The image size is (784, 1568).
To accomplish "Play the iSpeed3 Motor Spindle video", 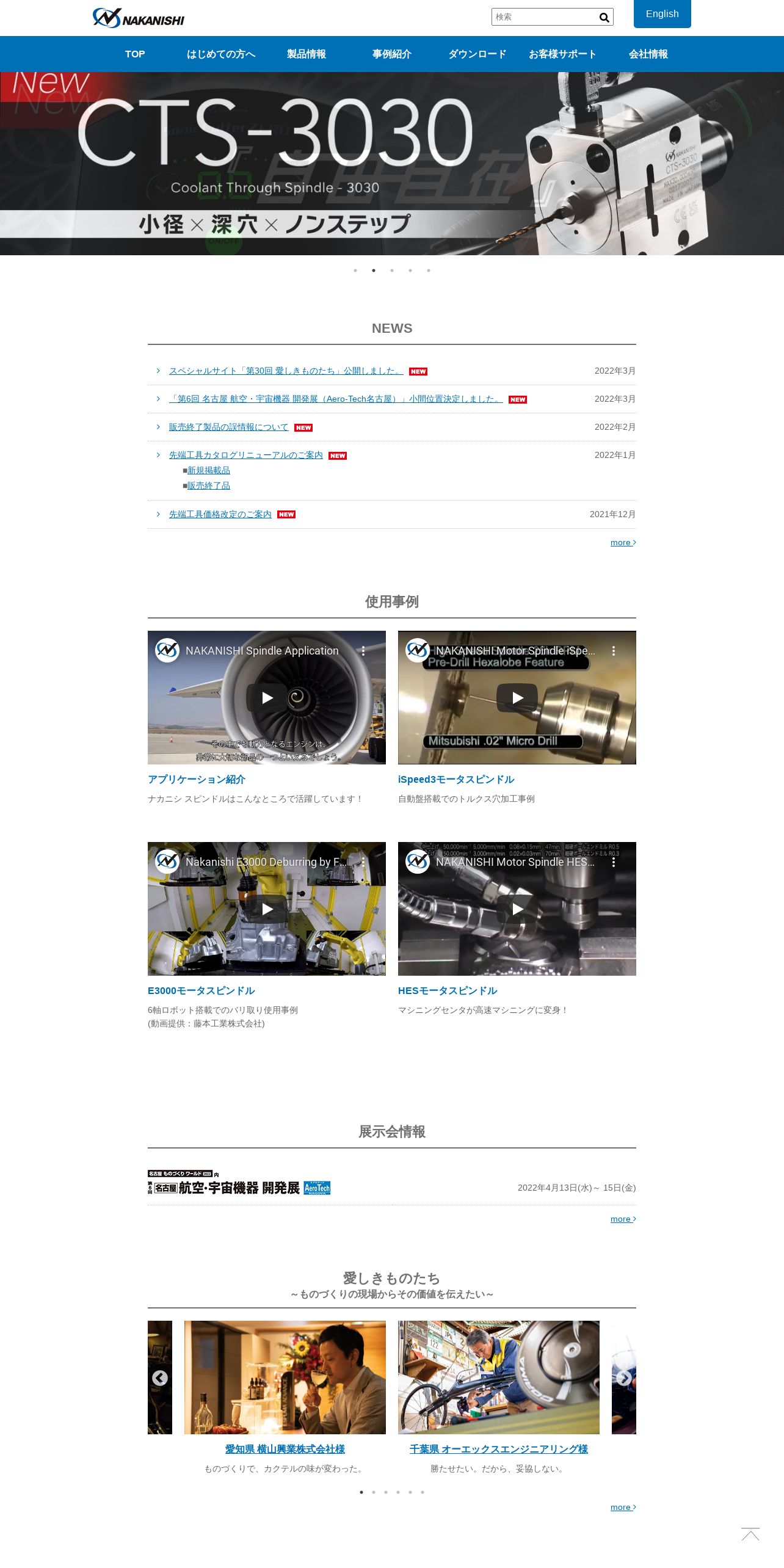I will pos(517,698).
